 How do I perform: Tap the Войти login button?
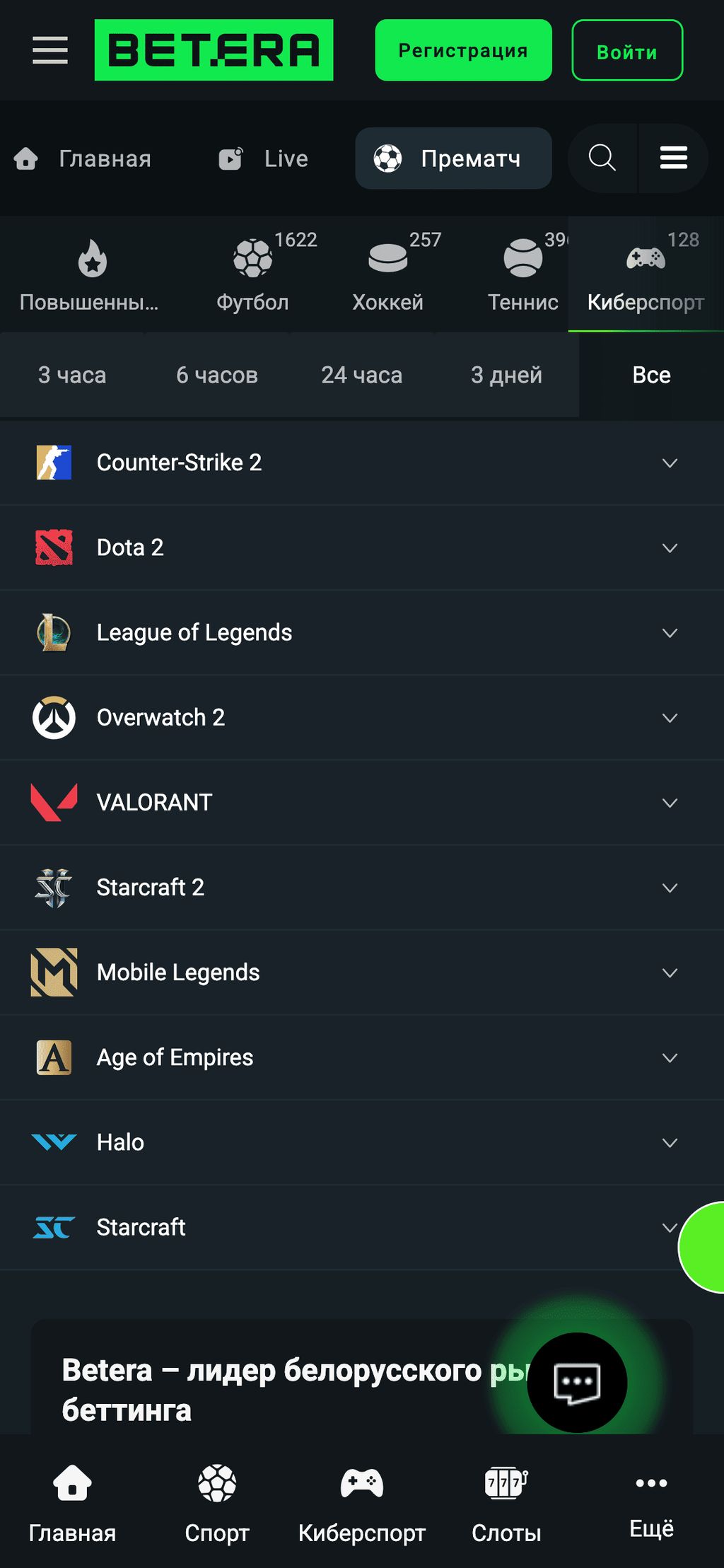coord(626,51)
